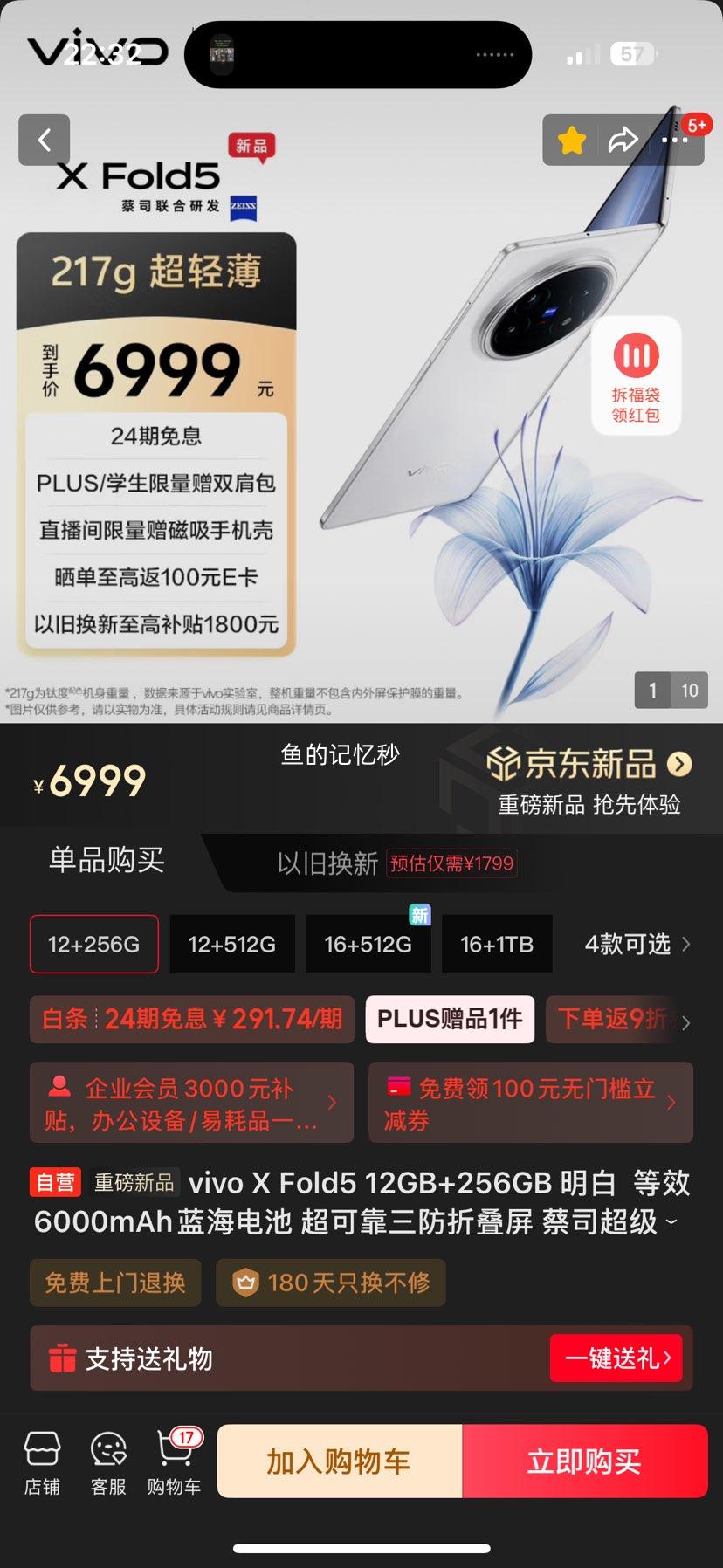Open the 店铺 store page

coord(42,1462)
